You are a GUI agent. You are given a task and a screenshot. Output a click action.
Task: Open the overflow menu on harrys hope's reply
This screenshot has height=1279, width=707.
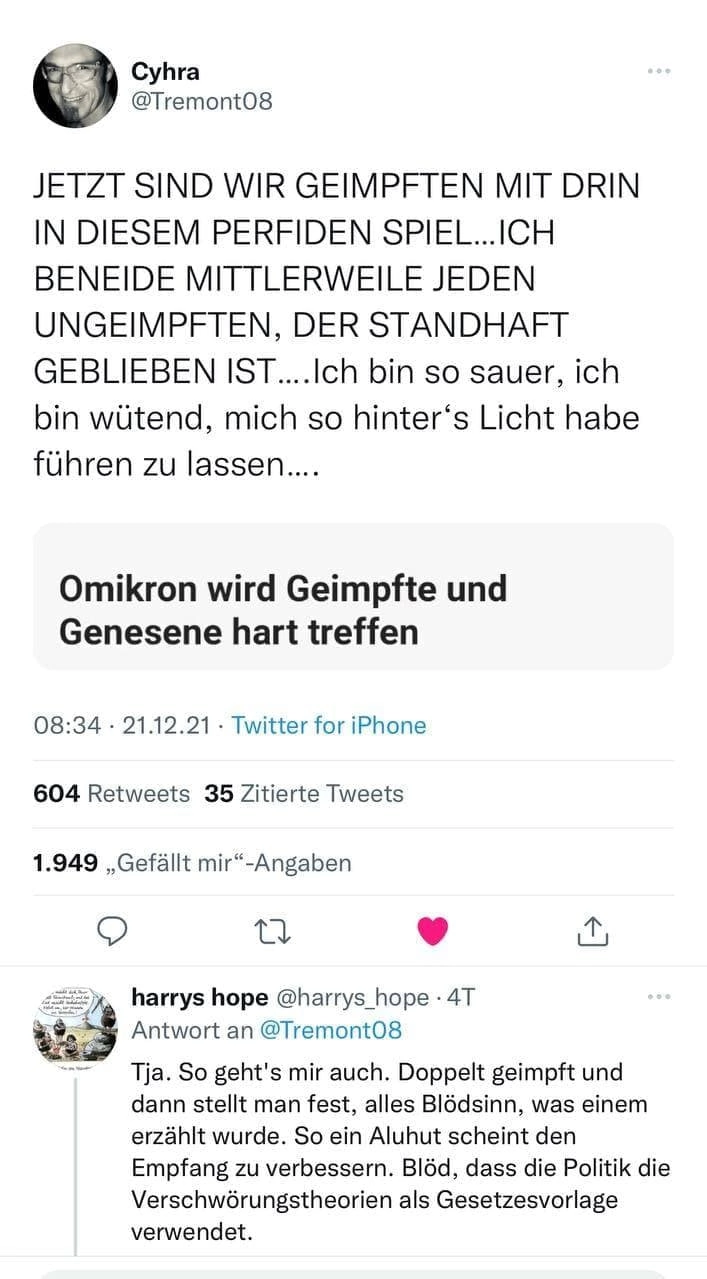(x=658, y=998)
